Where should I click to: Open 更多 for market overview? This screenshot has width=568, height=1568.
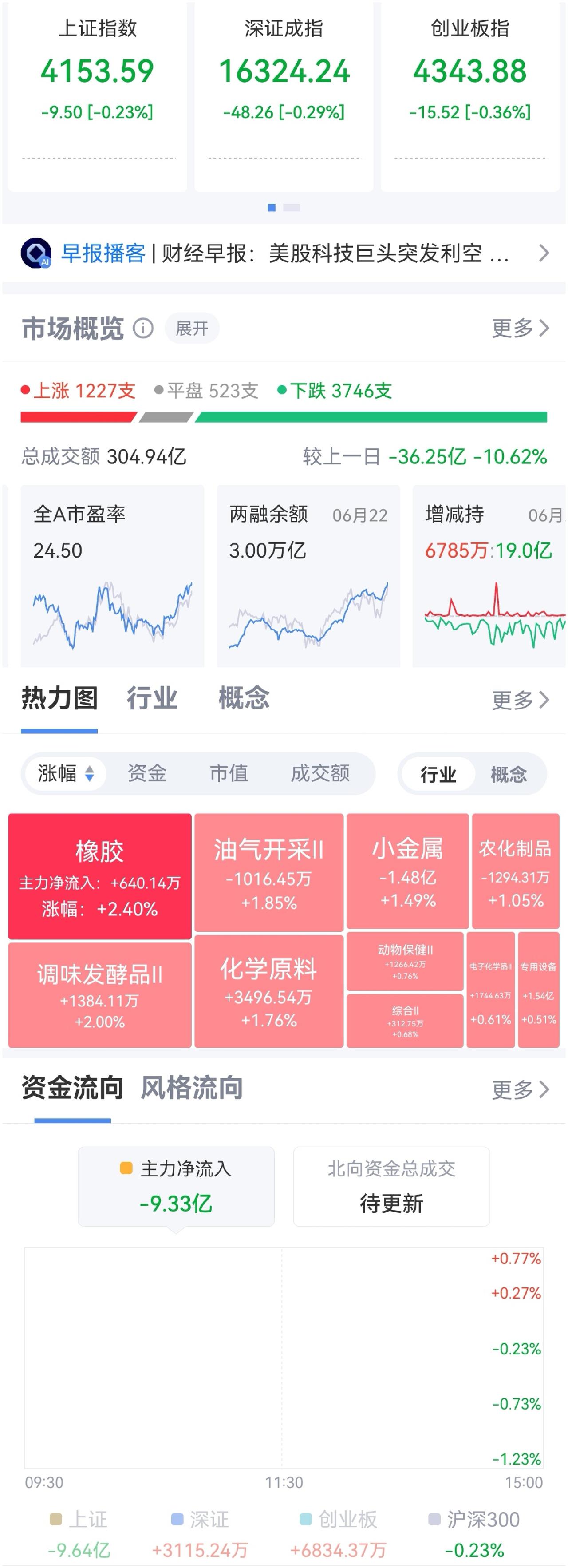[521, 329]
